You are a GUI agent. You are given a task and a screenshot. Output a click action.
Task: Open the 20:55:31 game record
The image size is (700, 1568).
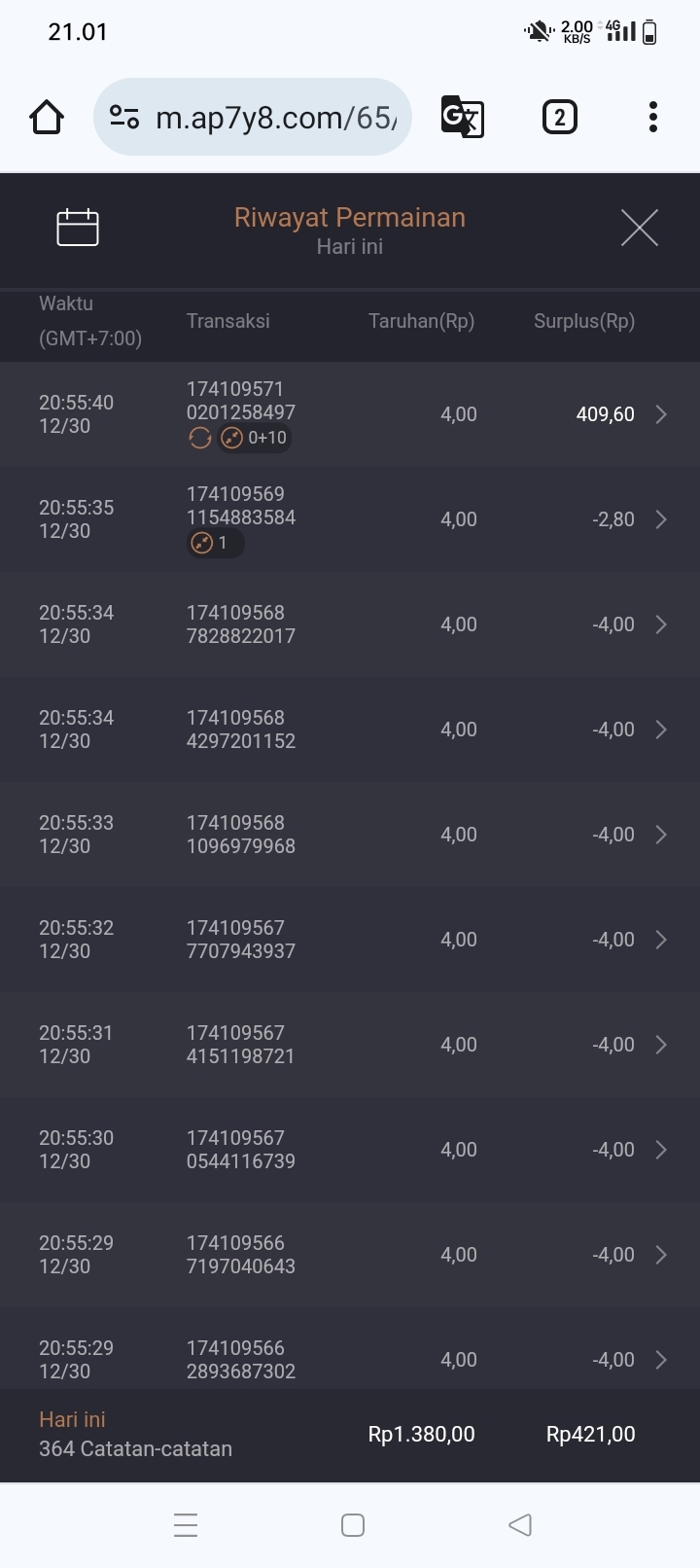click(661, 1045)
